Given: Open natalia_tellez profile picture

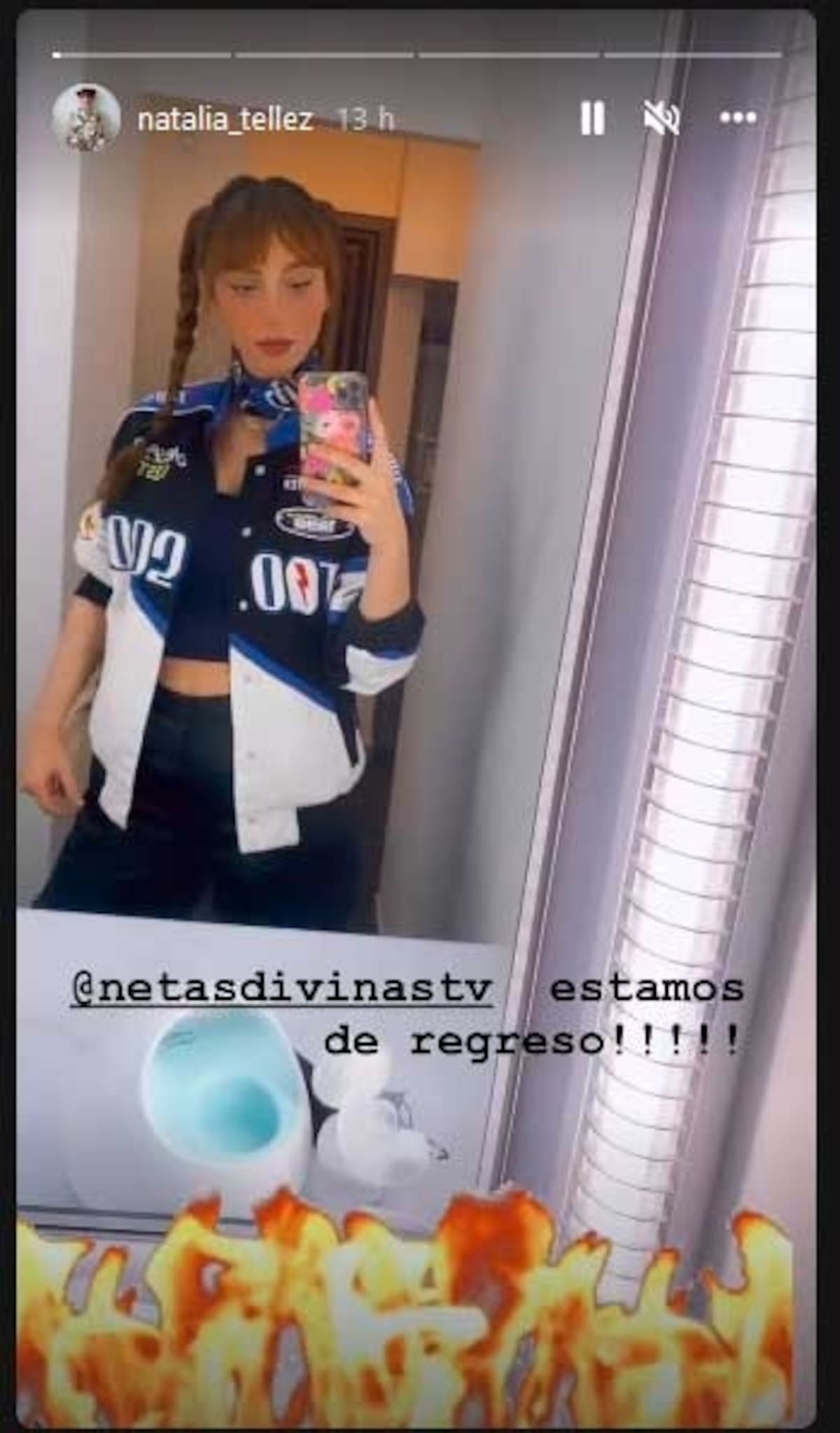Looking at the screenshot, I should click(87, 119).
